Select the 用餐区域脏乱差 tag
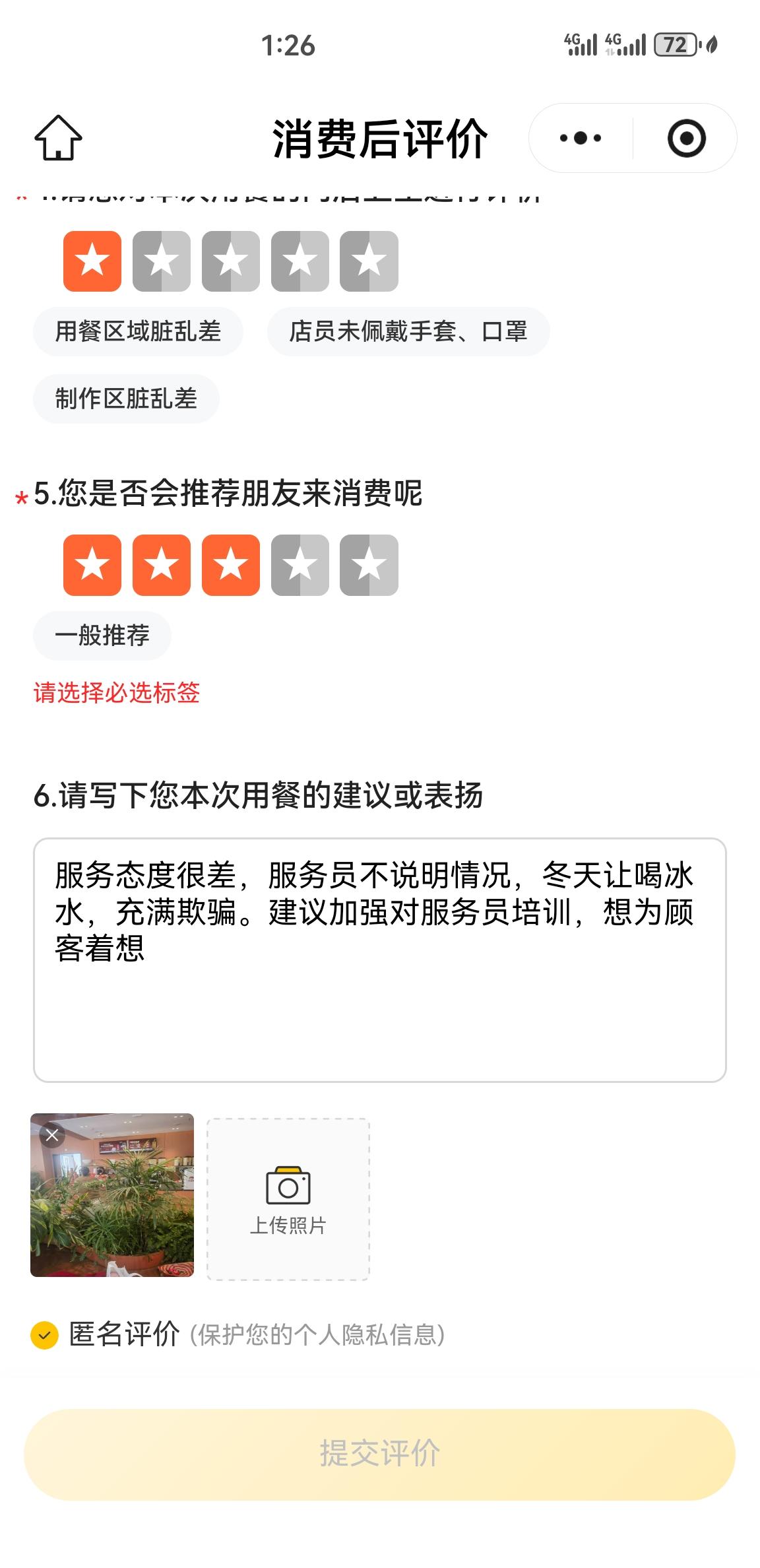 point(138,332)
